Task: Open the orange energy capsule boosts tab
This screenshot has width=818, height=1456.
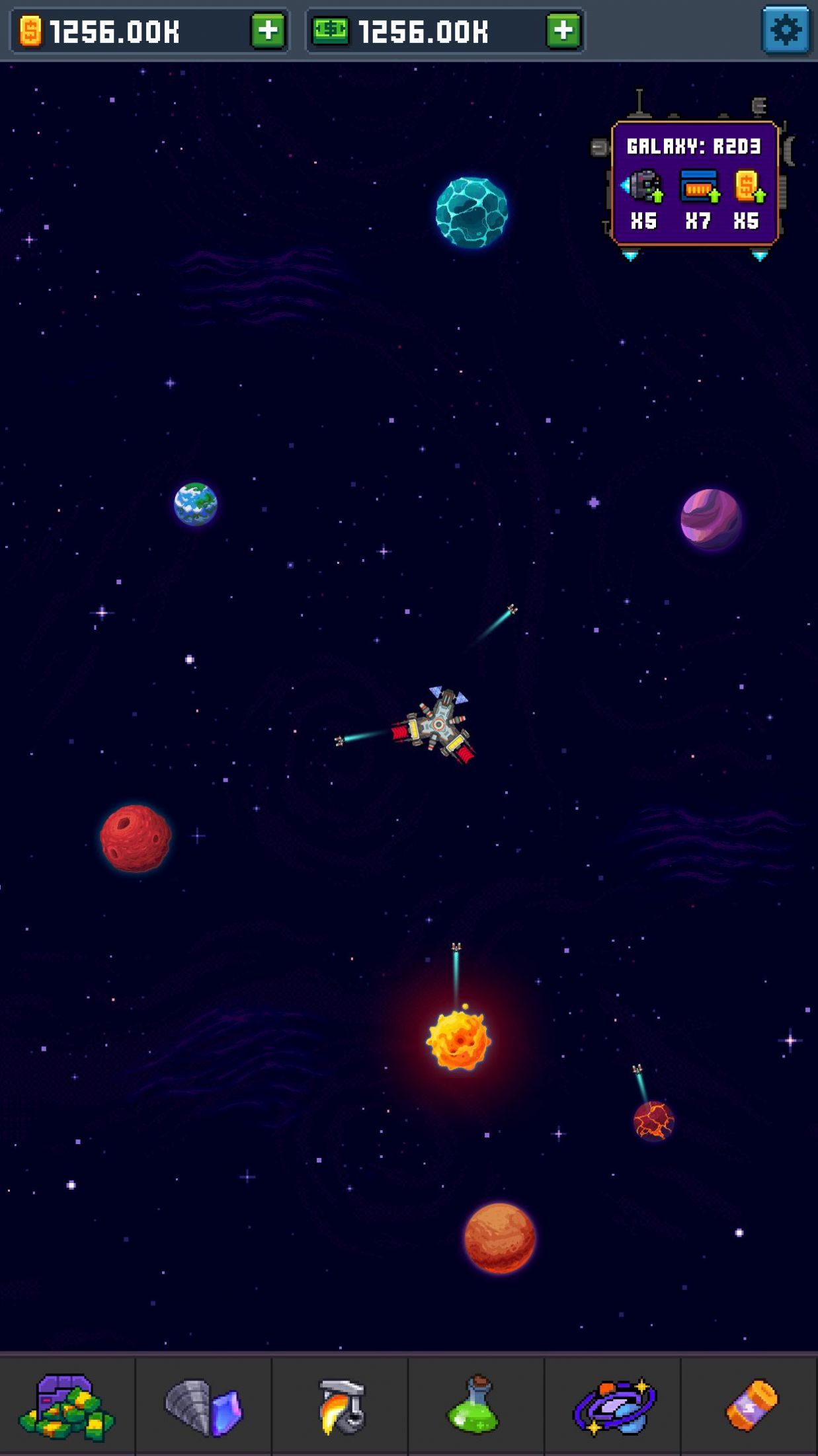Action: tap(750, 1405)
